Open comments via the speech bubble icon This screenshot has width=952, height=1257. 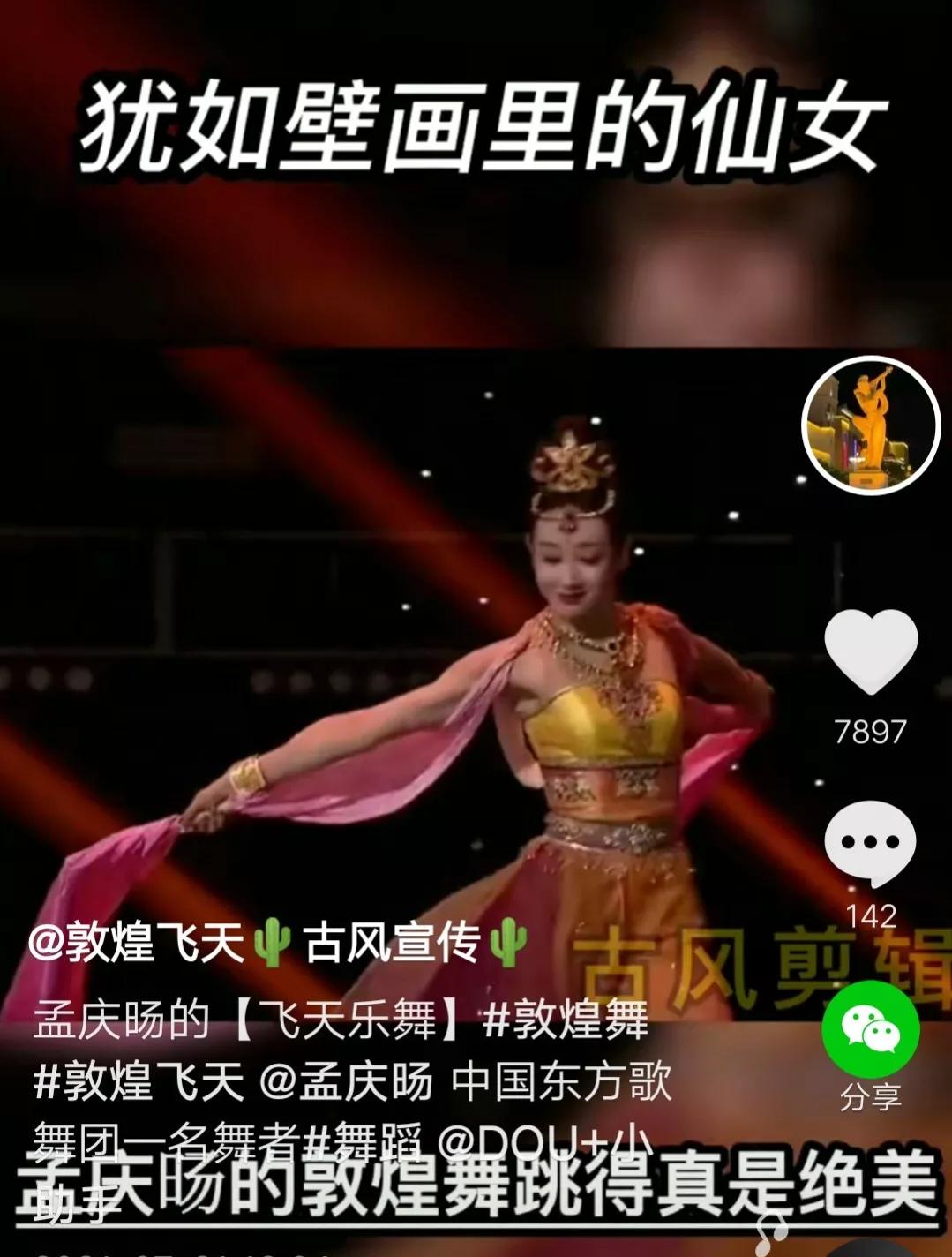(x=869, y=843)
